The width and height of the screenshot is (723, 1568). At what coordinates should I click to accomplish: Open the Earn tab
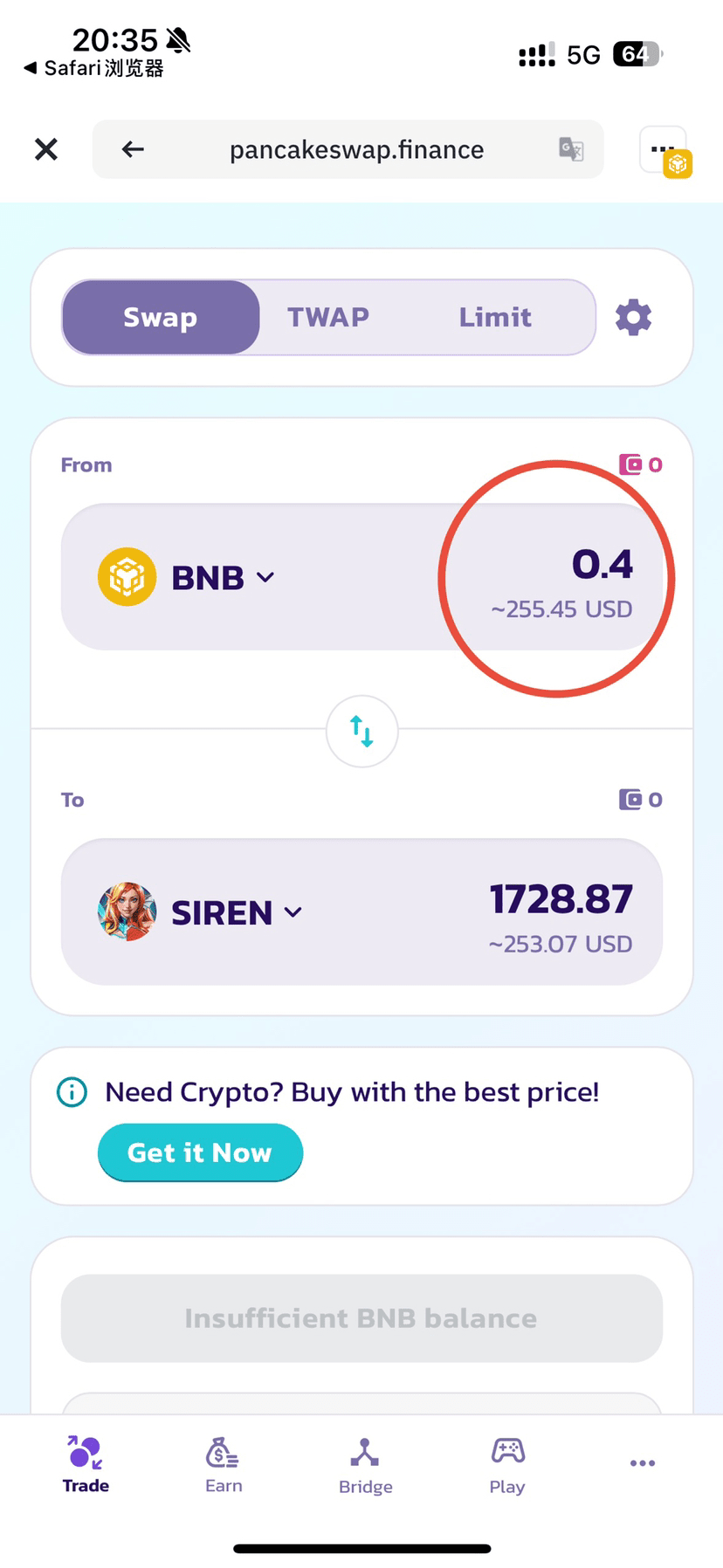(x=224, y=1464)
